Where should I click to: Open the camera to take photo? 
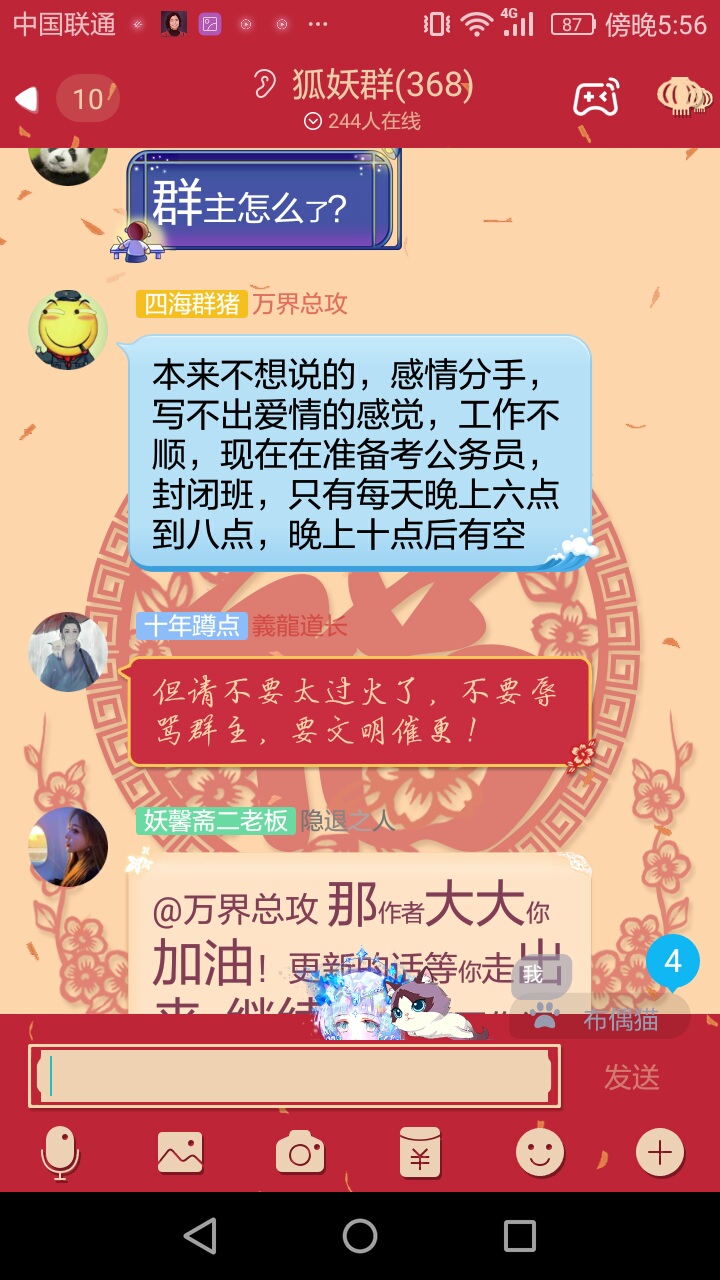pos(300,1153)
